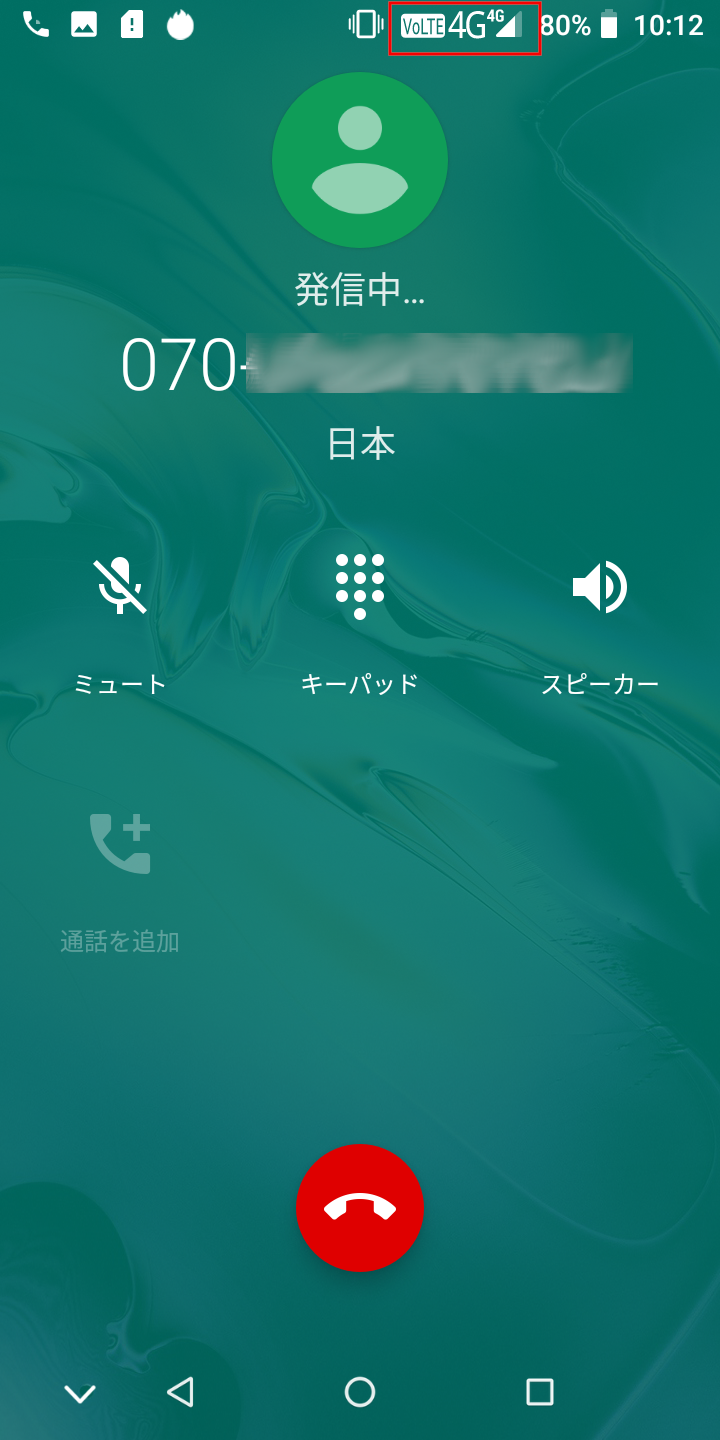Open the recent apps overview
Image resolution: width=720 pixels, height=1440 pixels.
540,1392
